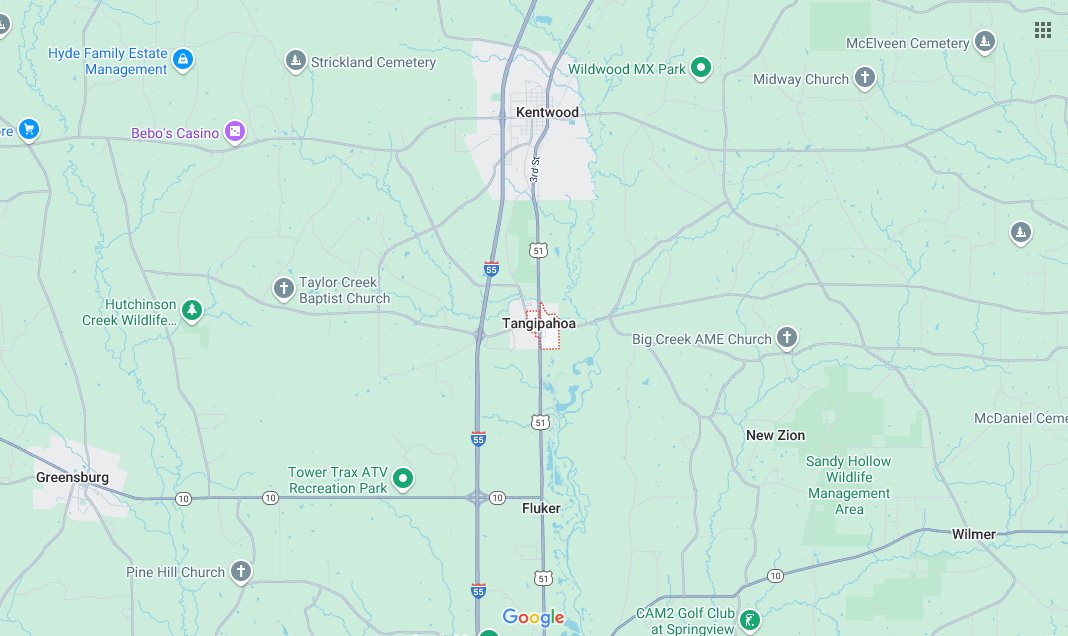Tap Hyde Family Estate Management pin
The width and height of the screenshot is (1068, 636).
pyautogui.click(x=182, y=61)
